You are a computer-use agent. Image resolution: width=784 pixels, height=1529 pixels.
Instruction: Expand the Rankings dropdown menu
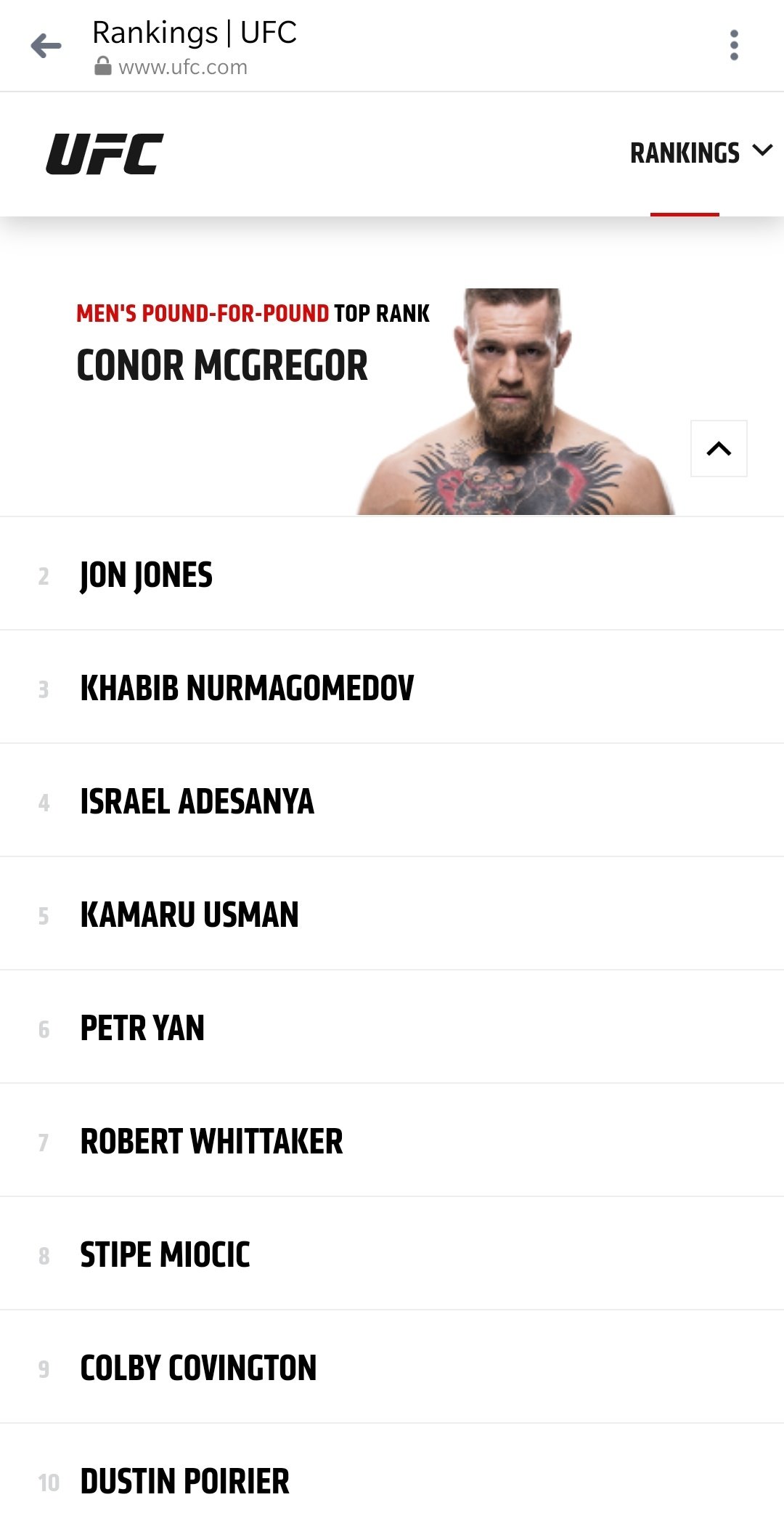tap(700, 153)
